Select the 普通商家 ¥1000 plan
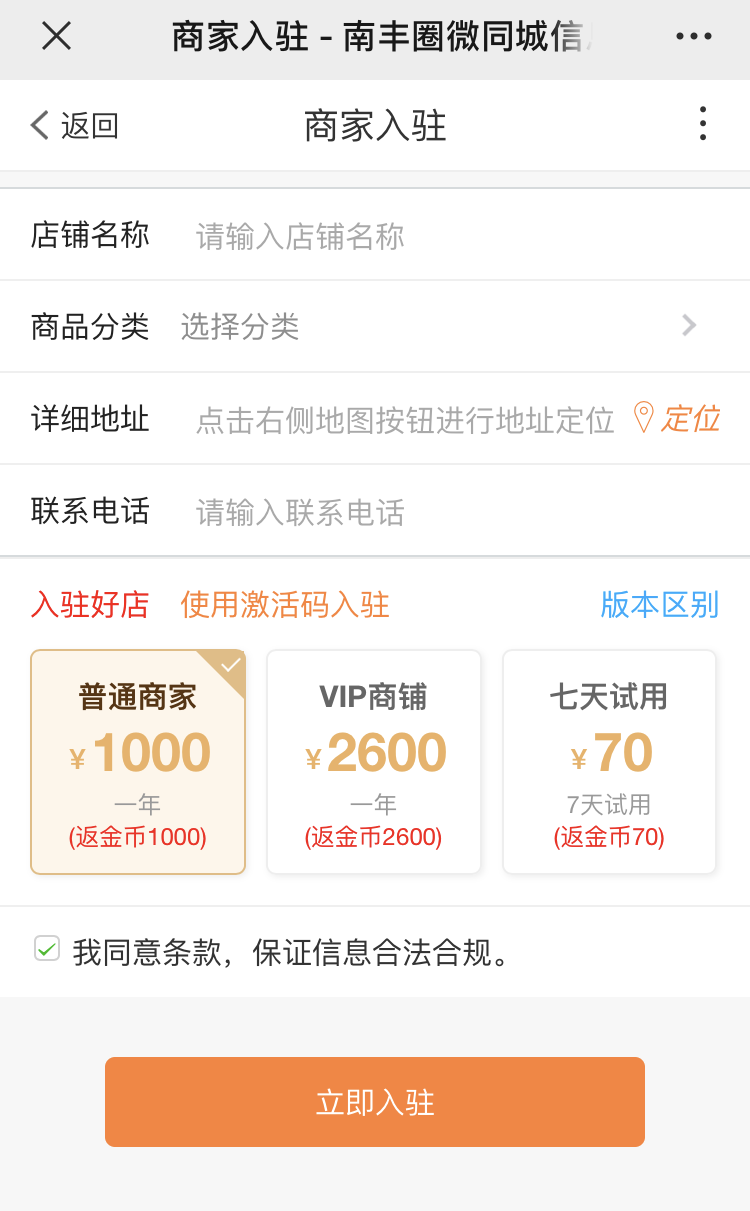The height and width of the screenshot is (1211, 750). click(x=138, y=762)
